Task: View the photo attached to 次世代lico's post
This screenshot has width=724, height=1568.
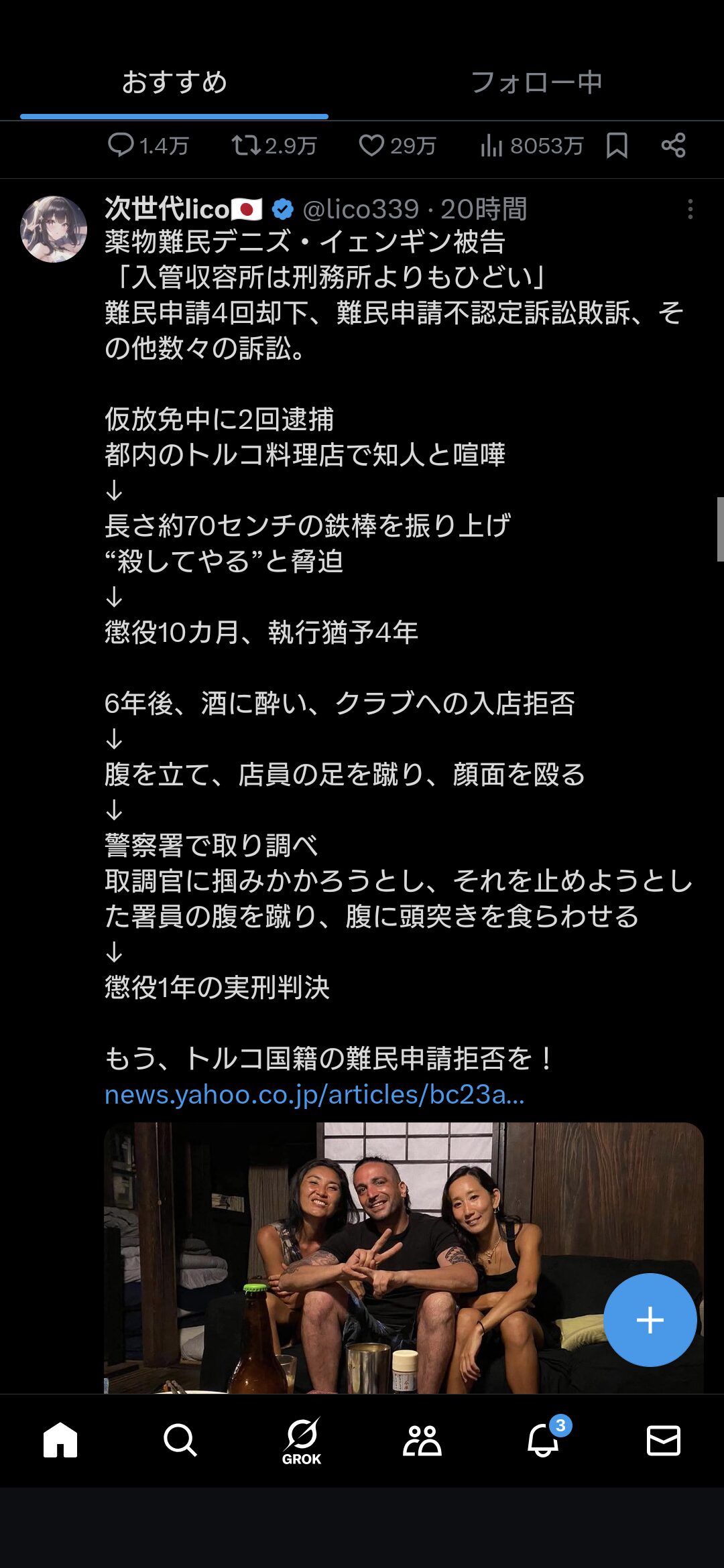Action: click(404, 1258)
